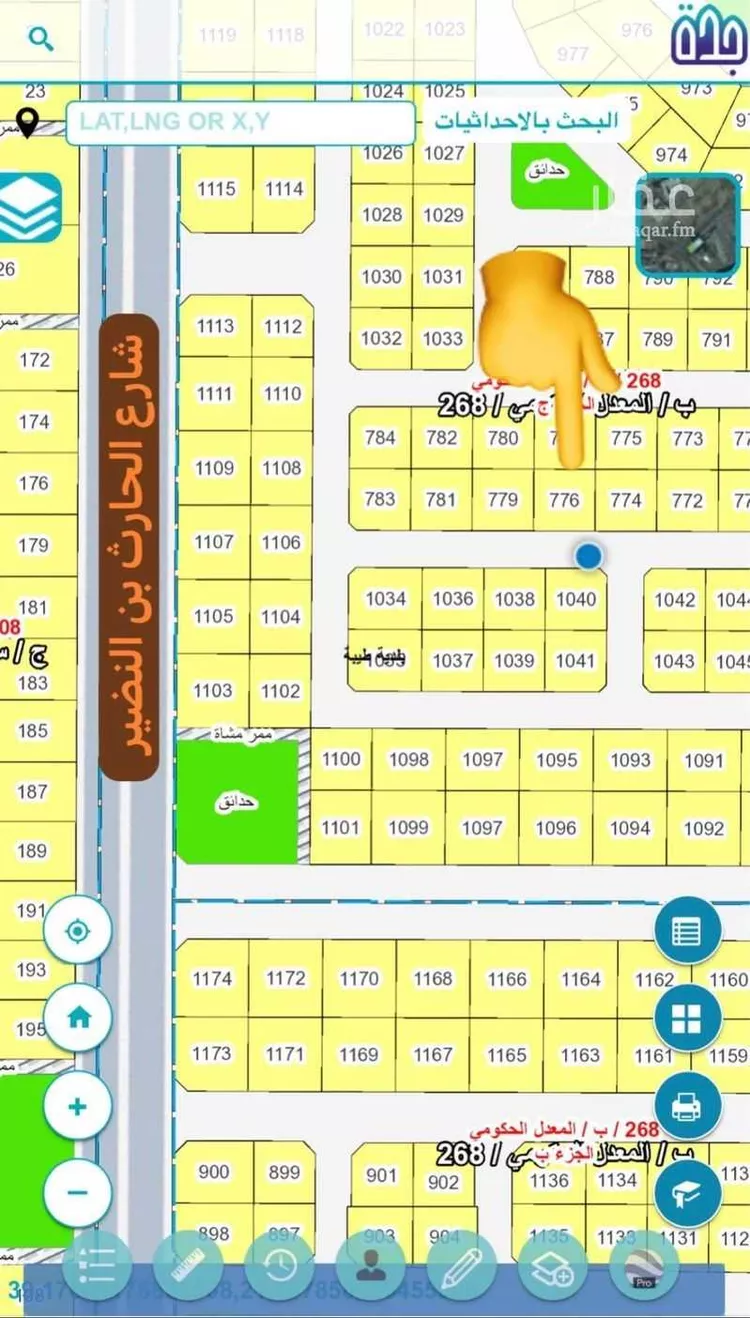The image size is (750, 1318).
Task: Open the clock history tool
Action: point(279,1266)
